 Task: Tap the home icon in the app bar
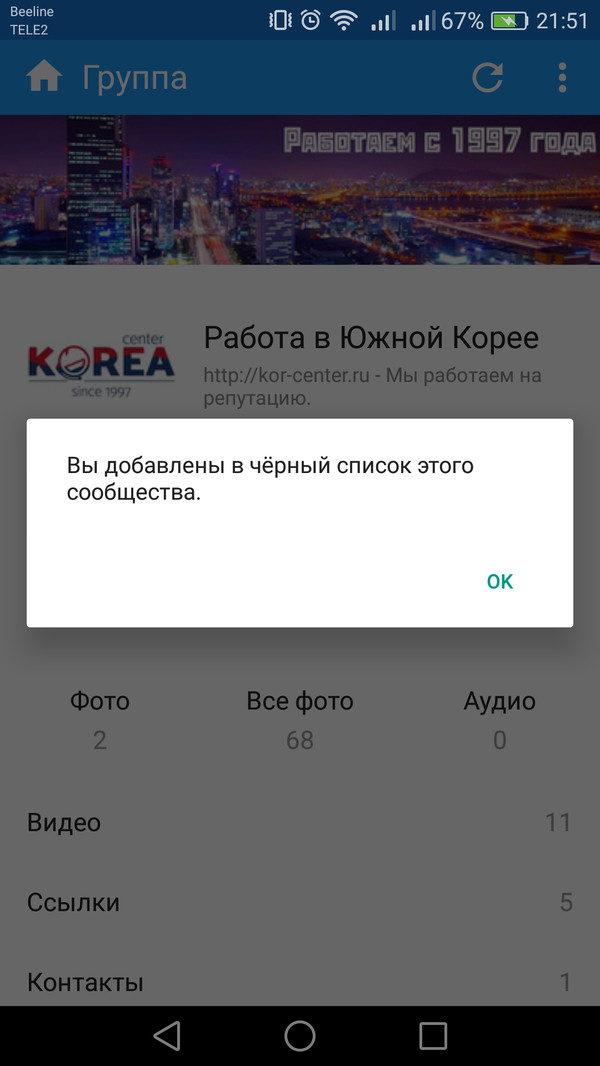point(44,77)
